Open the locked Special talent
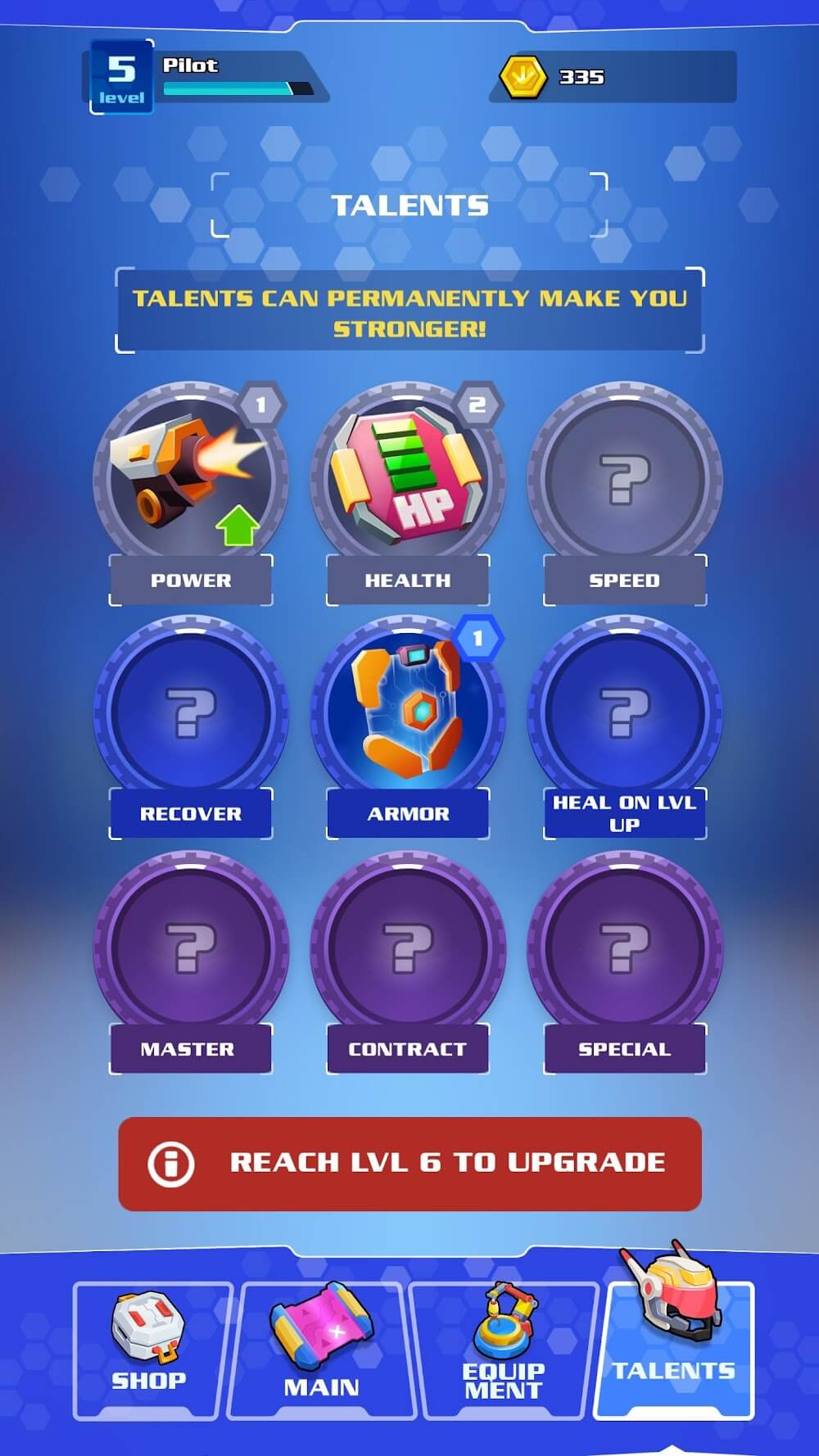Screen dimensions: 819x1456 pos(624,948)
